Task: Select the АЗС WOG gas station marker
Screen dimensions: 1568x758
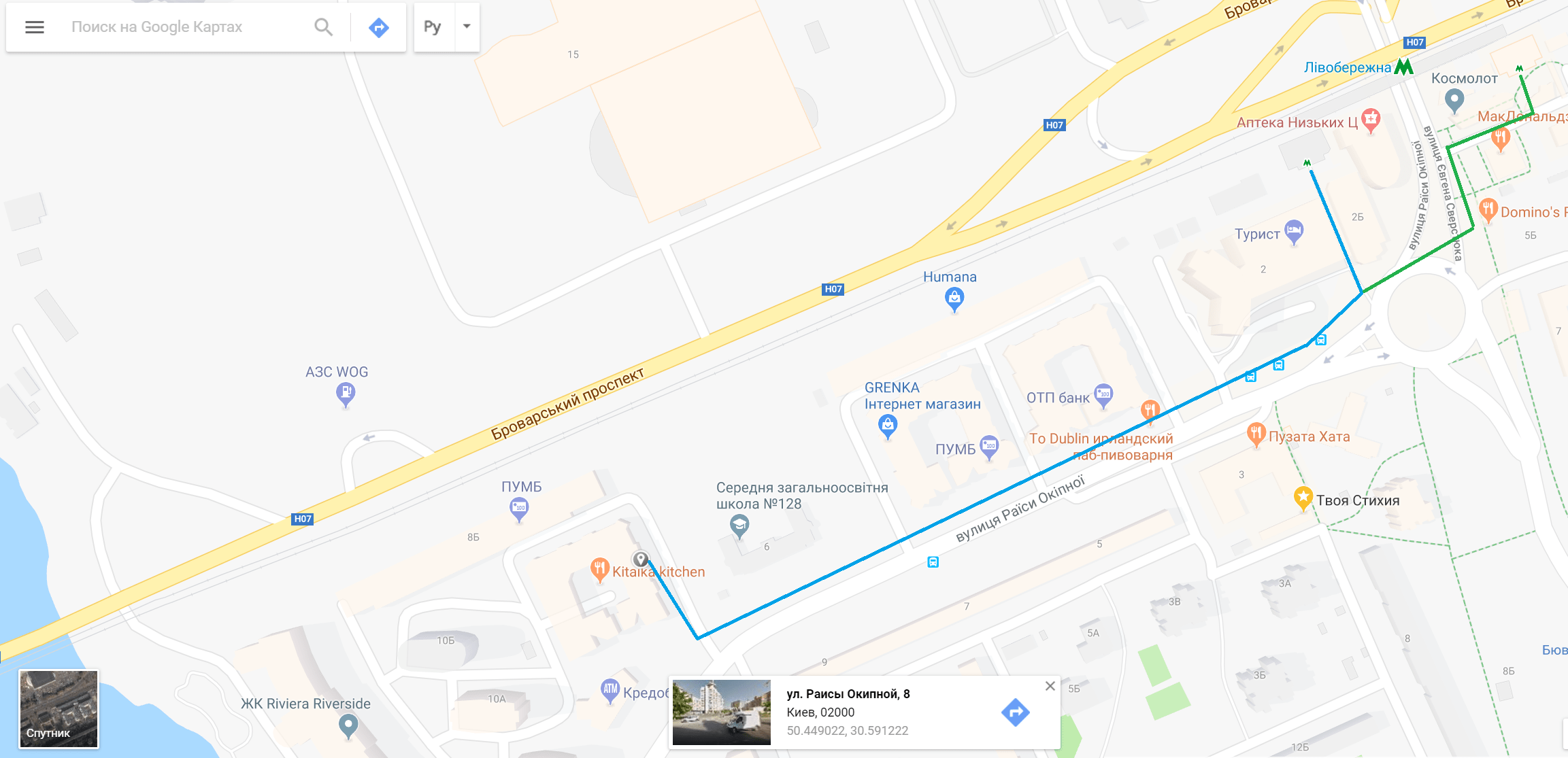Action: [346, 392]
